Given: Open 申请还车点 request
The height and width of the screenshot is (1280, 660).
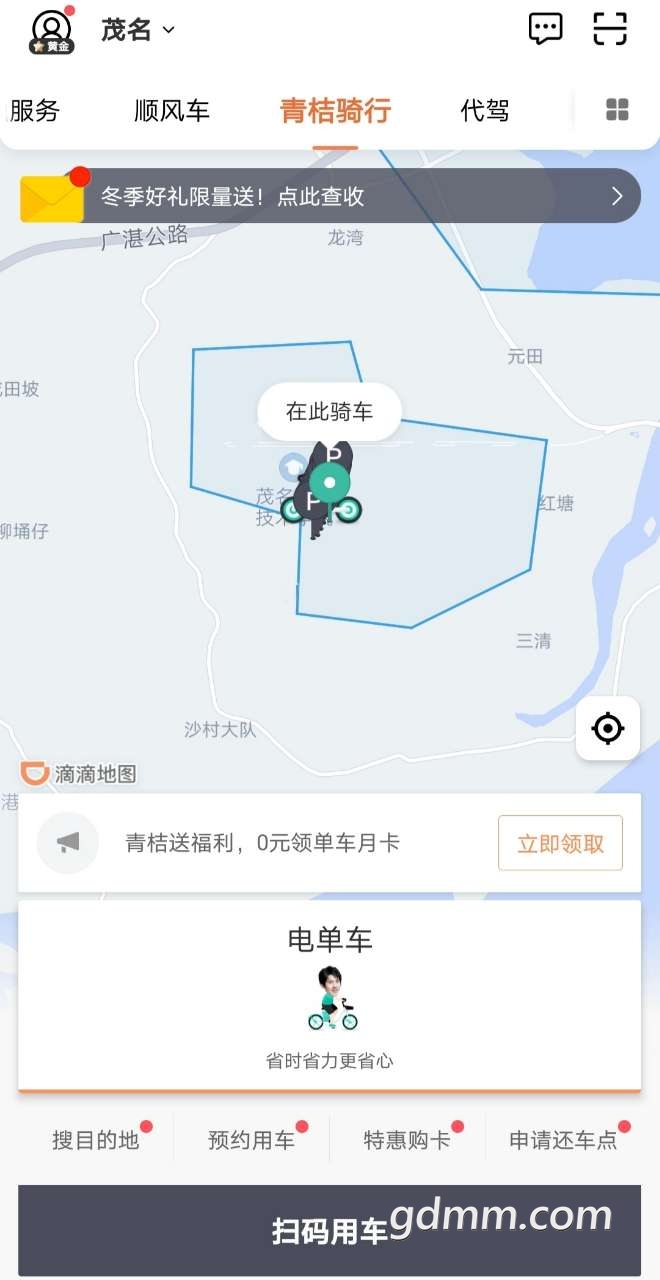Looking at the screenshot, I should point(563,1140).
